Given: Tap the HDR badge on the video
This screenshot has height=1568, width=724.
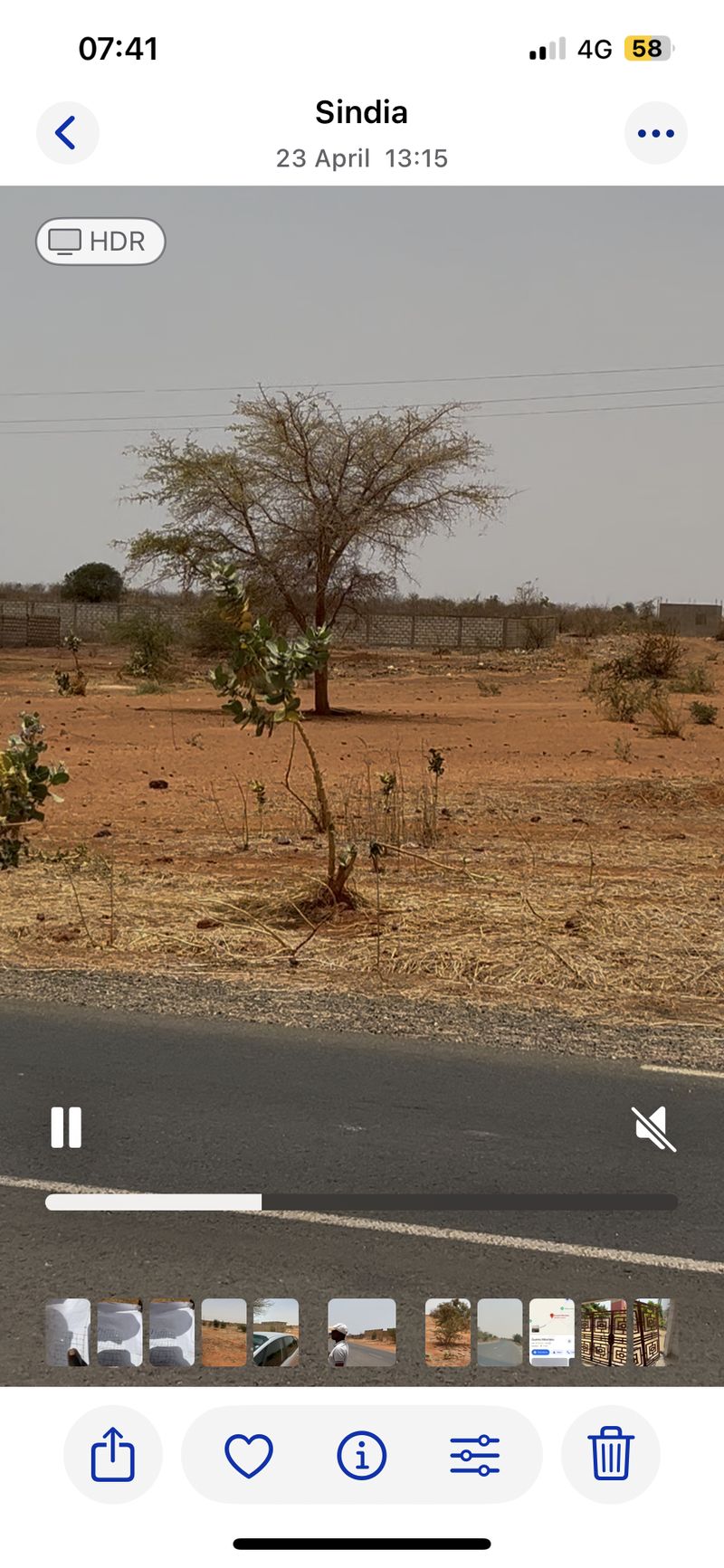Looking at the screenshot, I should 100,242.
